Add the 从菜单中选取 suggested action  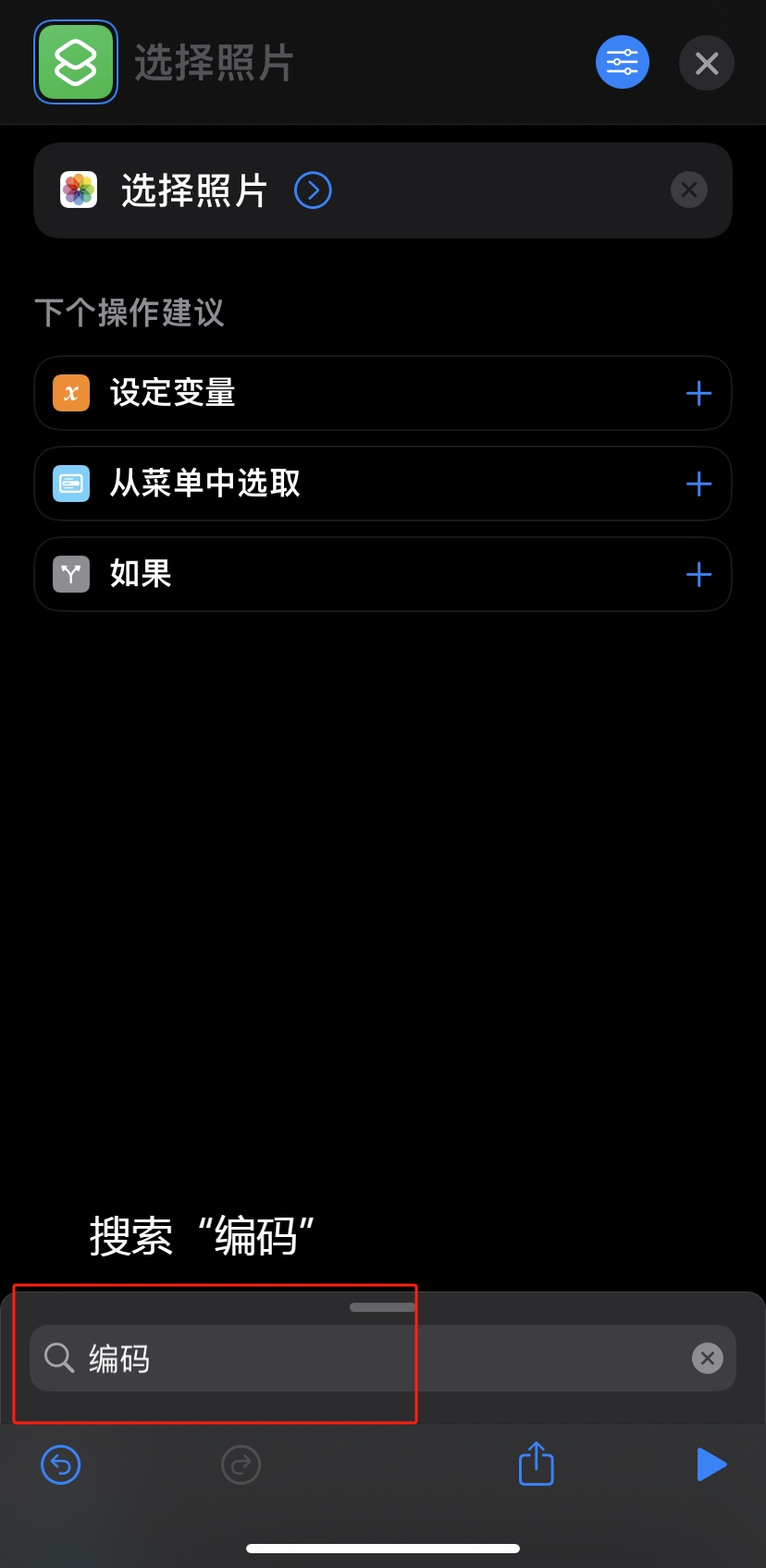698,484
